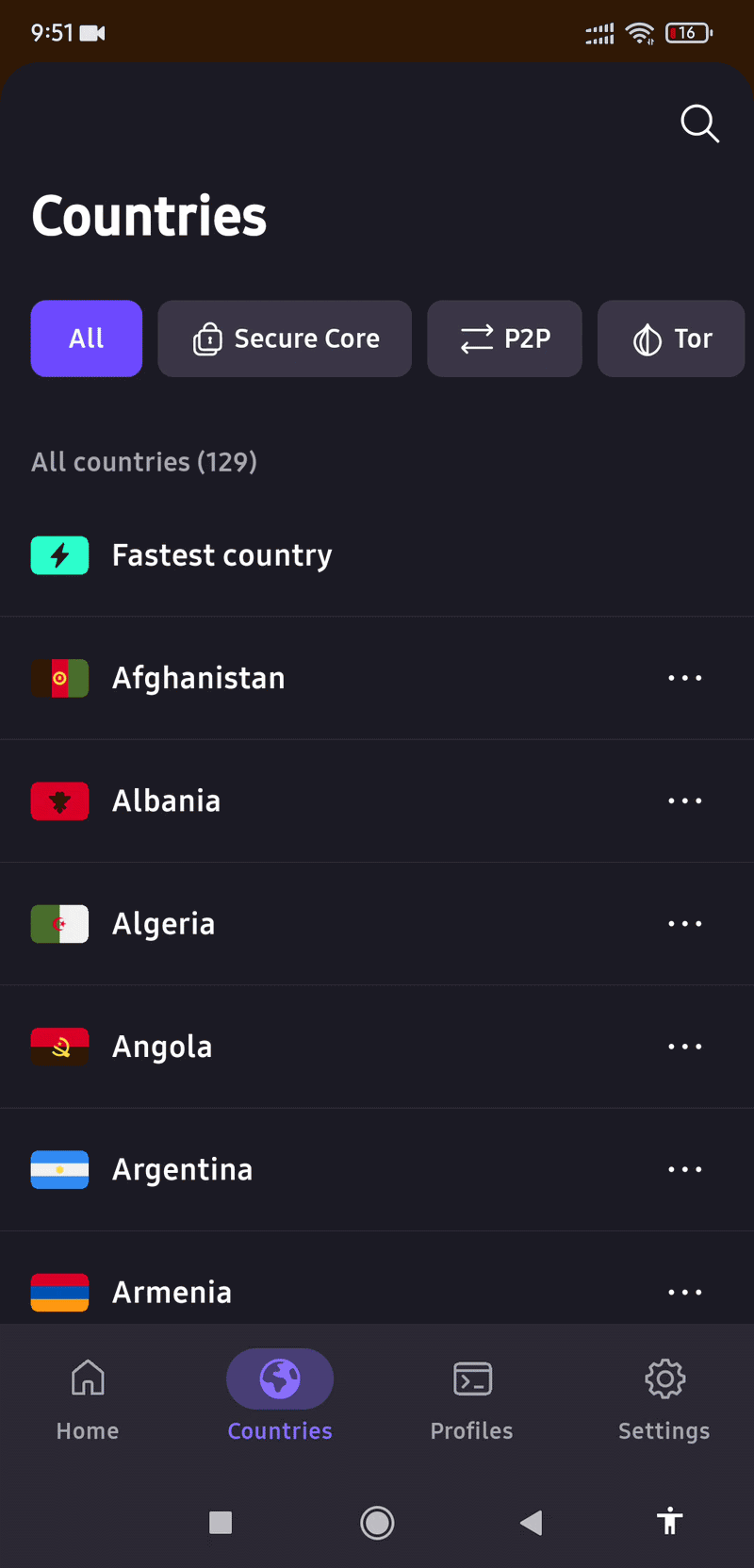Show P2P countries
Image resolution: width=754 pixels, height=1568 pixels.
click(x=504, y=338)
